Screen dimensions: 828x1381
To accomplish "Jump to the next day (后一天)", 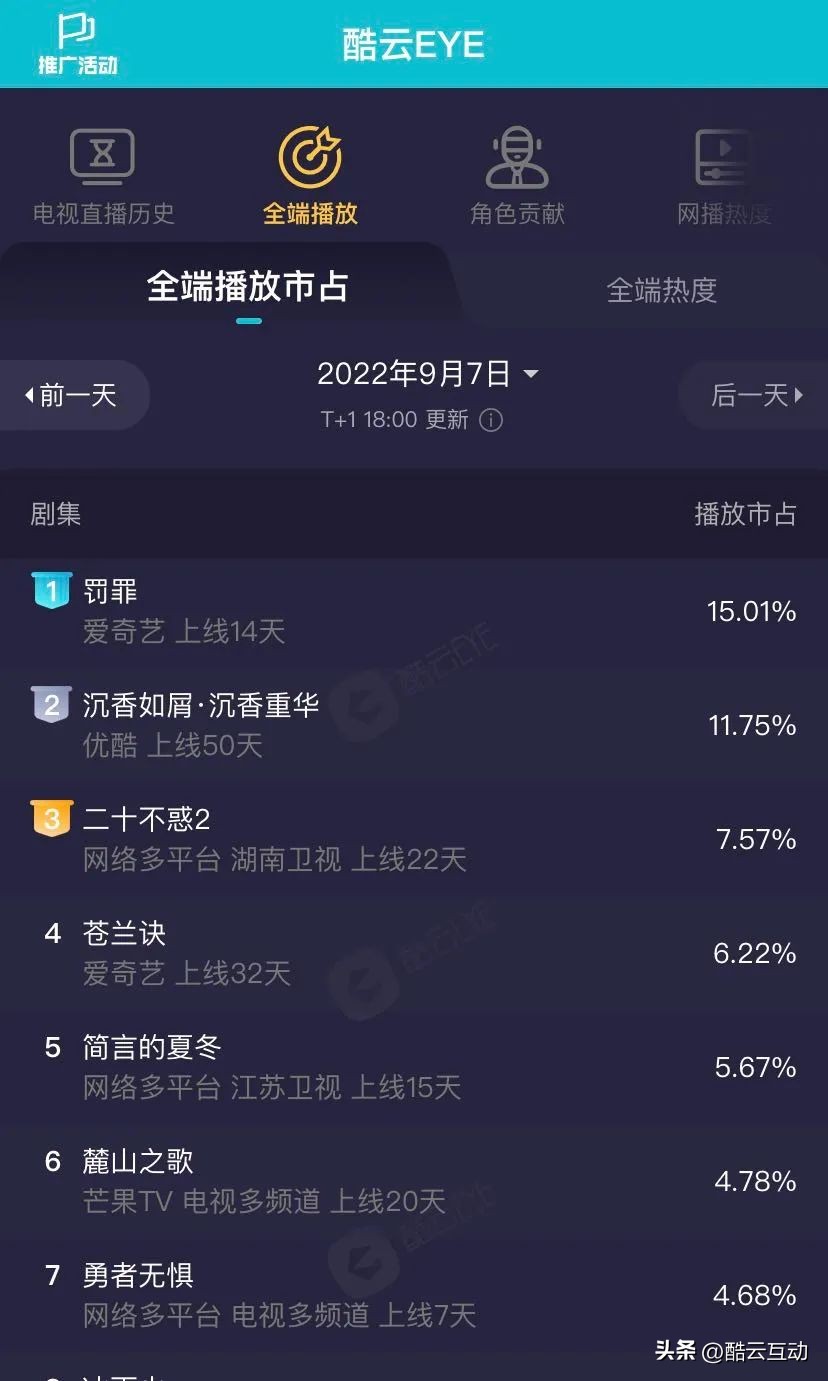I will [x=756, y=395].
